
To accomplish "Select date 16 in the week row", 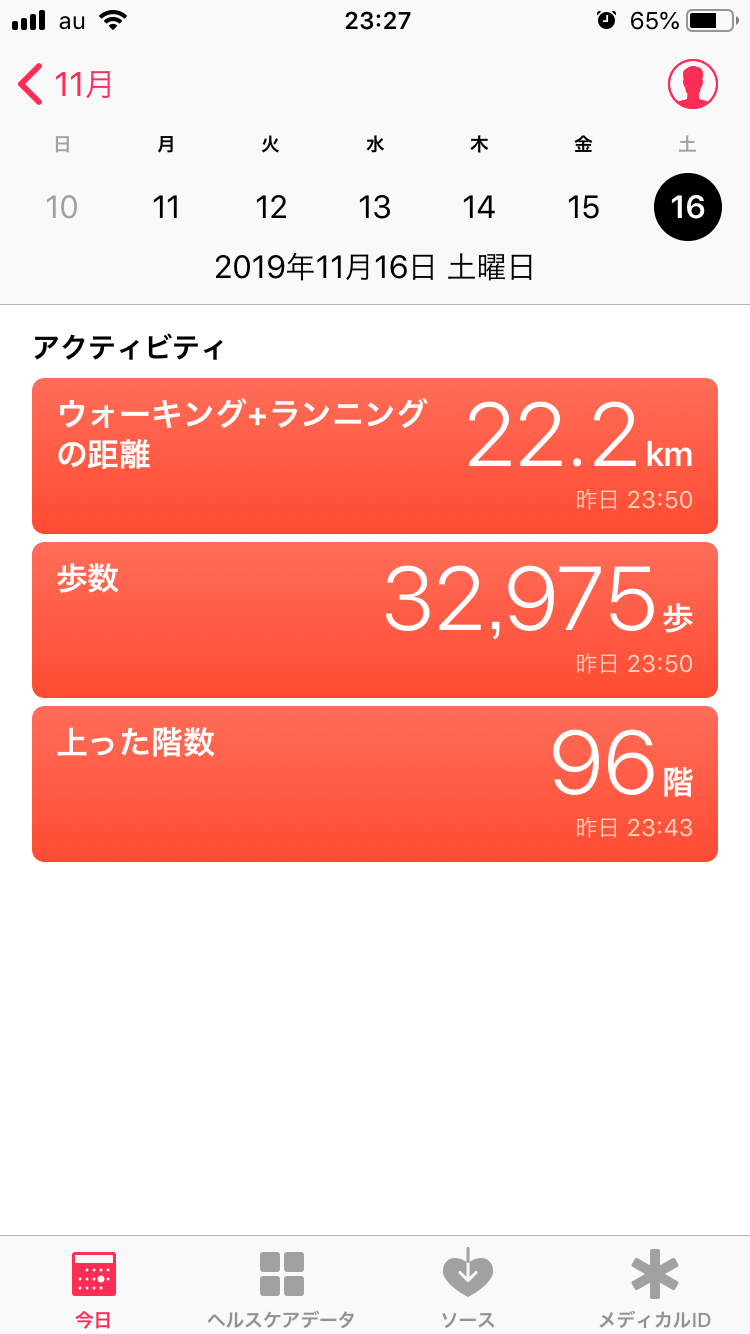I will coord(687,207).
